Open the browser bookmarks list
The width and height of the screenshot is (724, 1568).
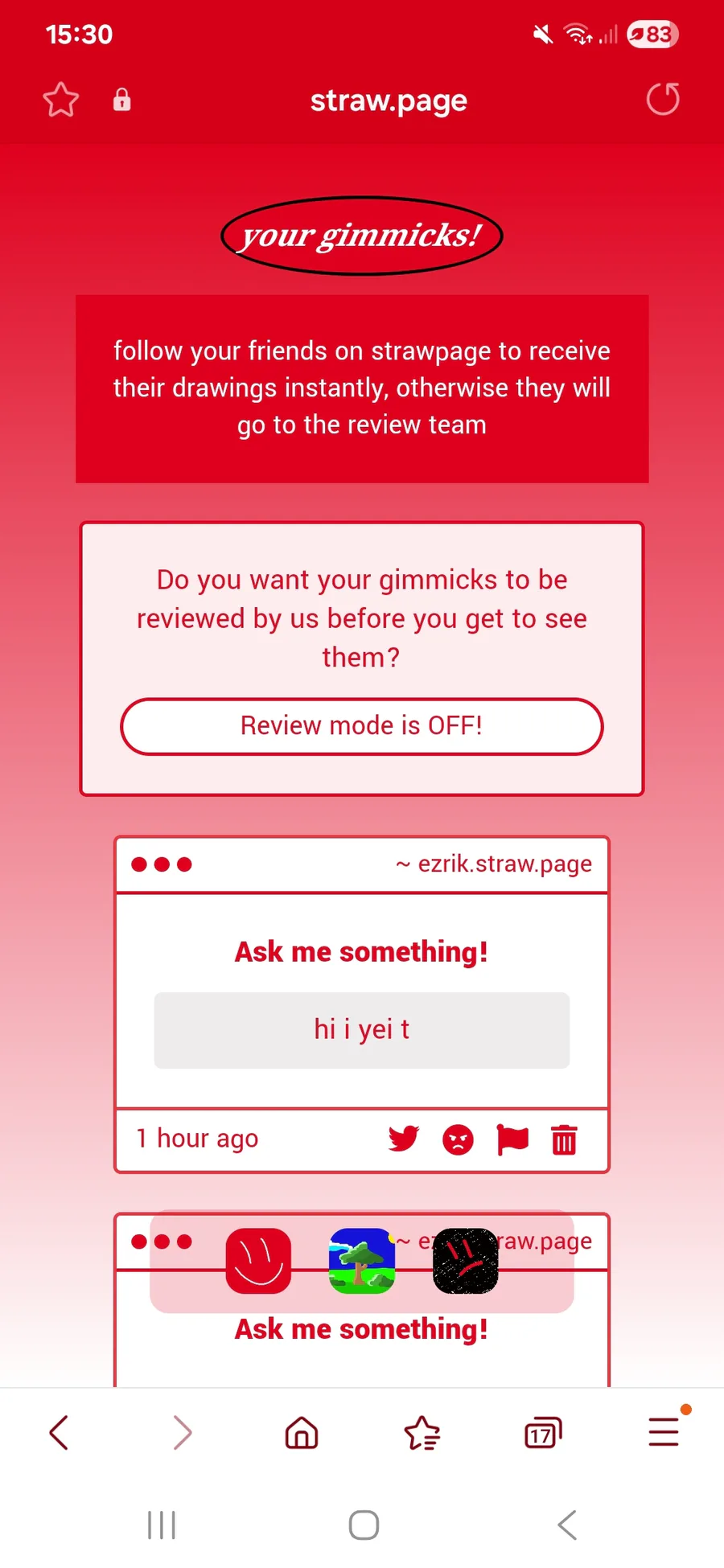pyautogui.click(x=422, y=1432)
